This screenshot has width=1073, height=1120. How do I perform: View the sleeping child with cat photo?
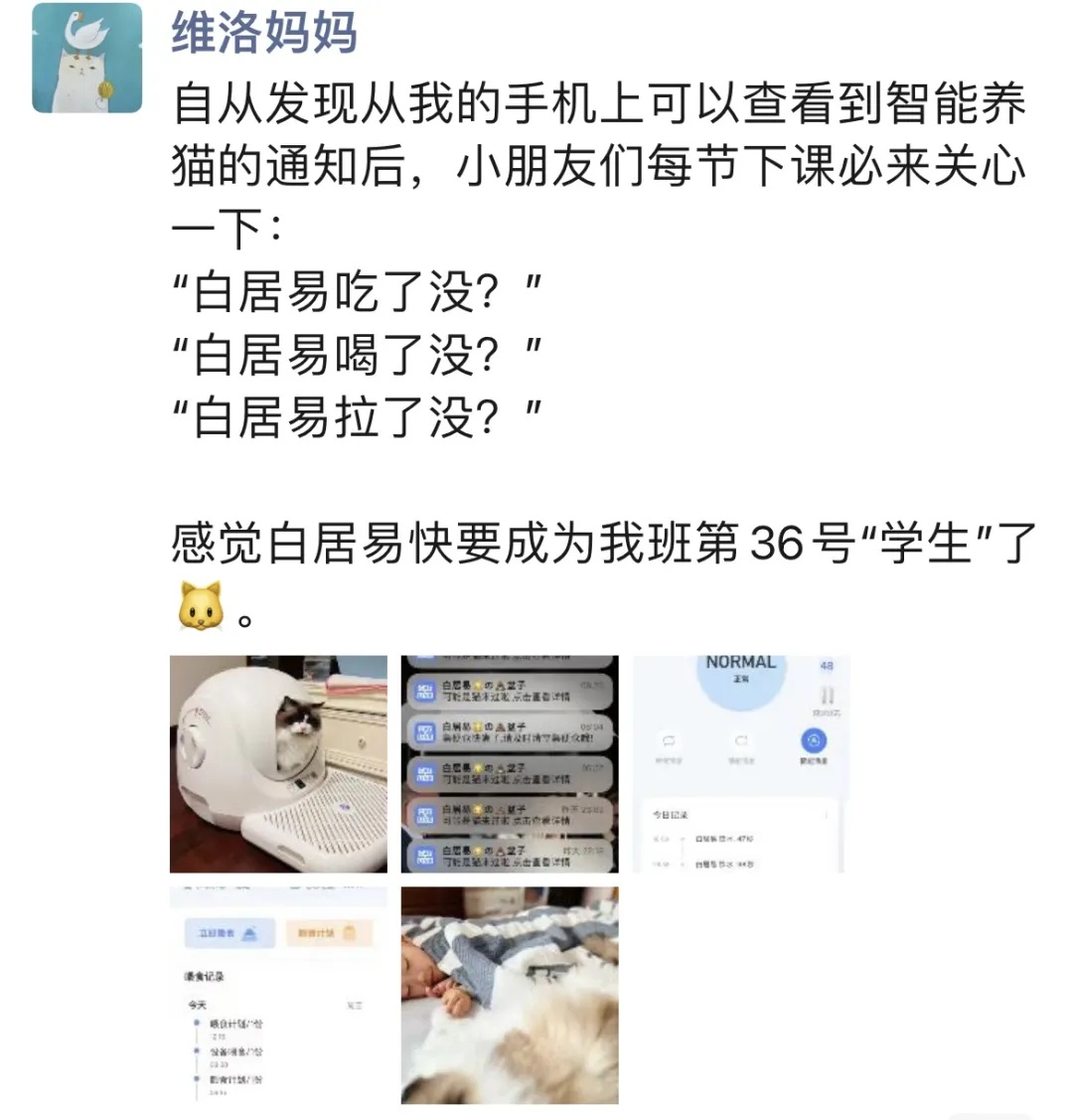510,995
